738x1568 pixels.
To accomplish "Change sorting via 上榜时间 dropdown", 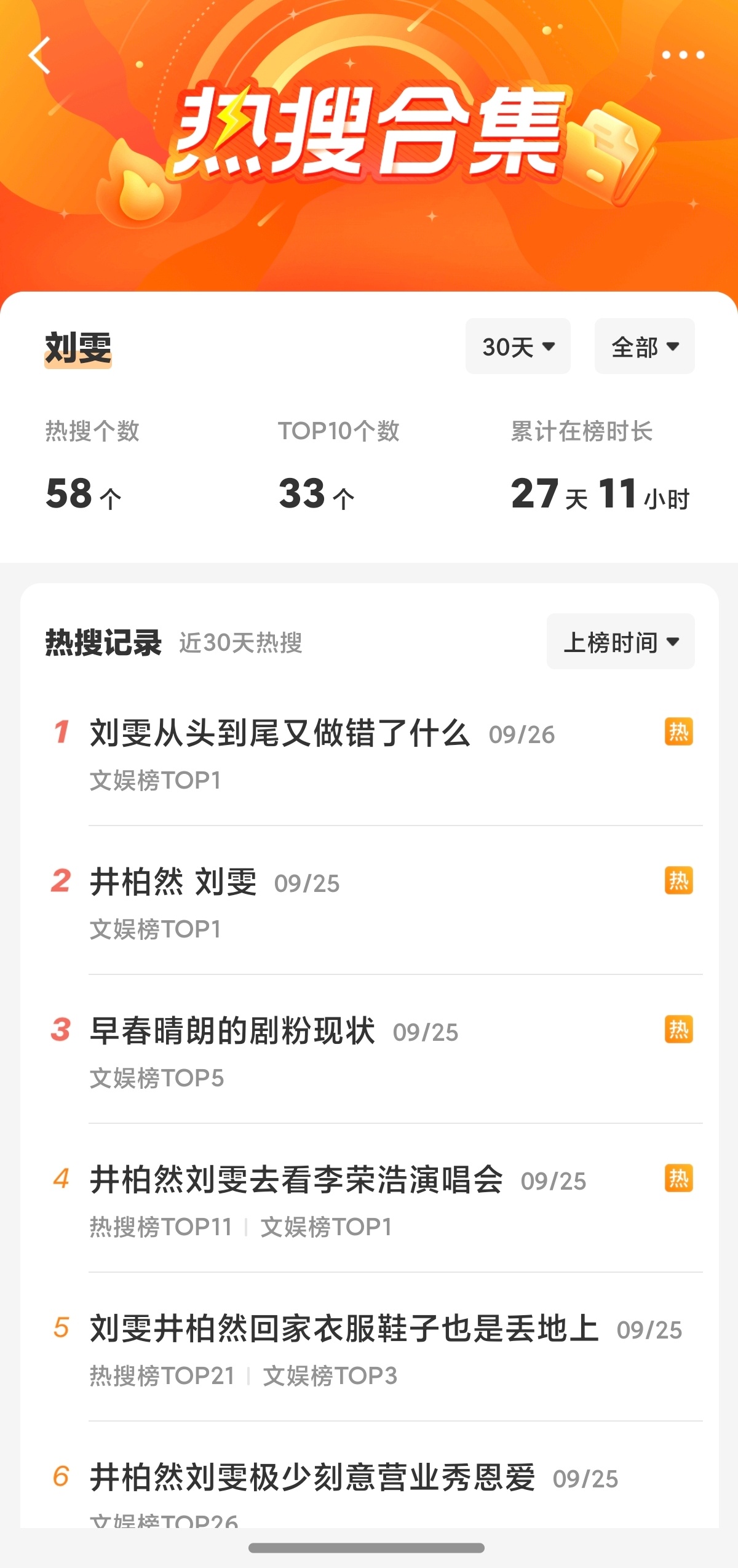I will 621,642.
